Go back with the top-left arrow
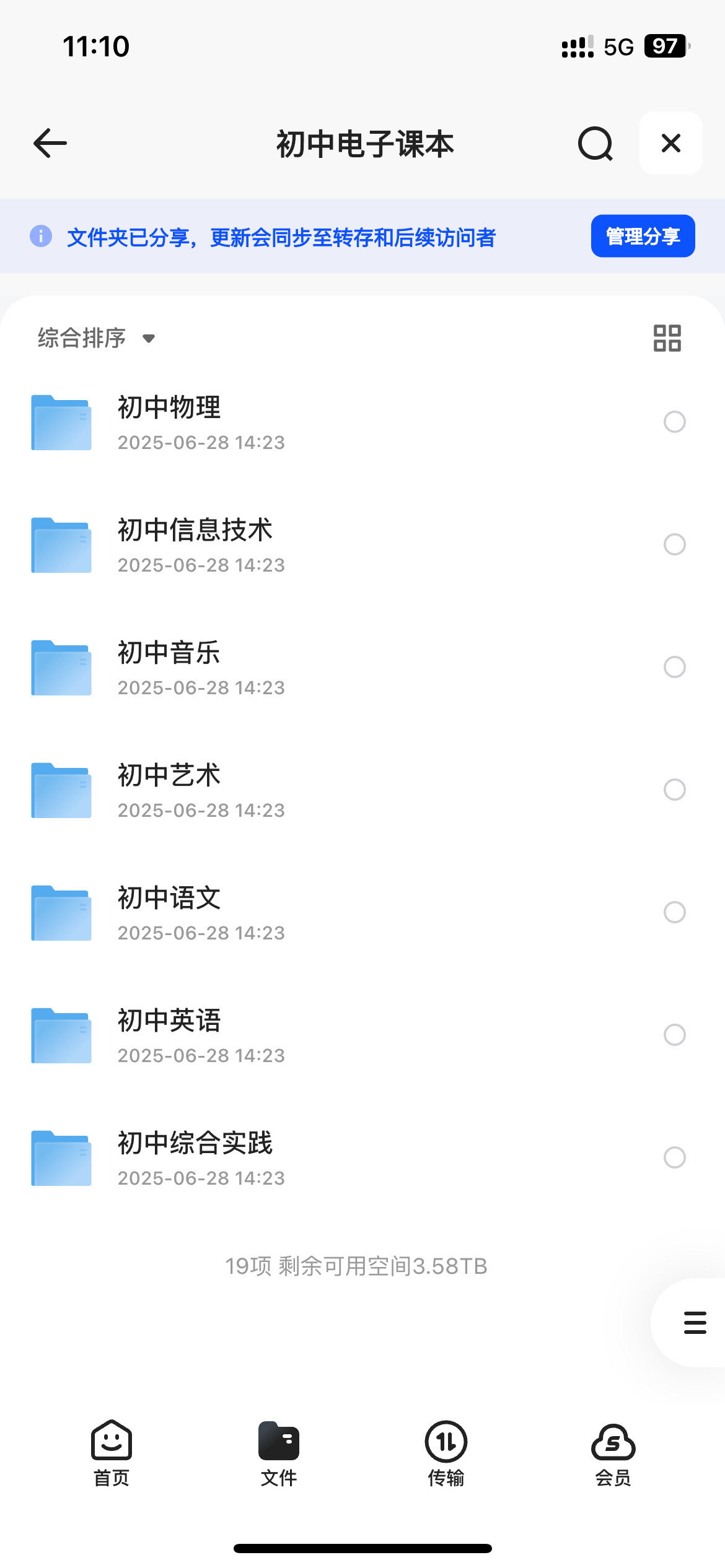 [x=50, y=143]
